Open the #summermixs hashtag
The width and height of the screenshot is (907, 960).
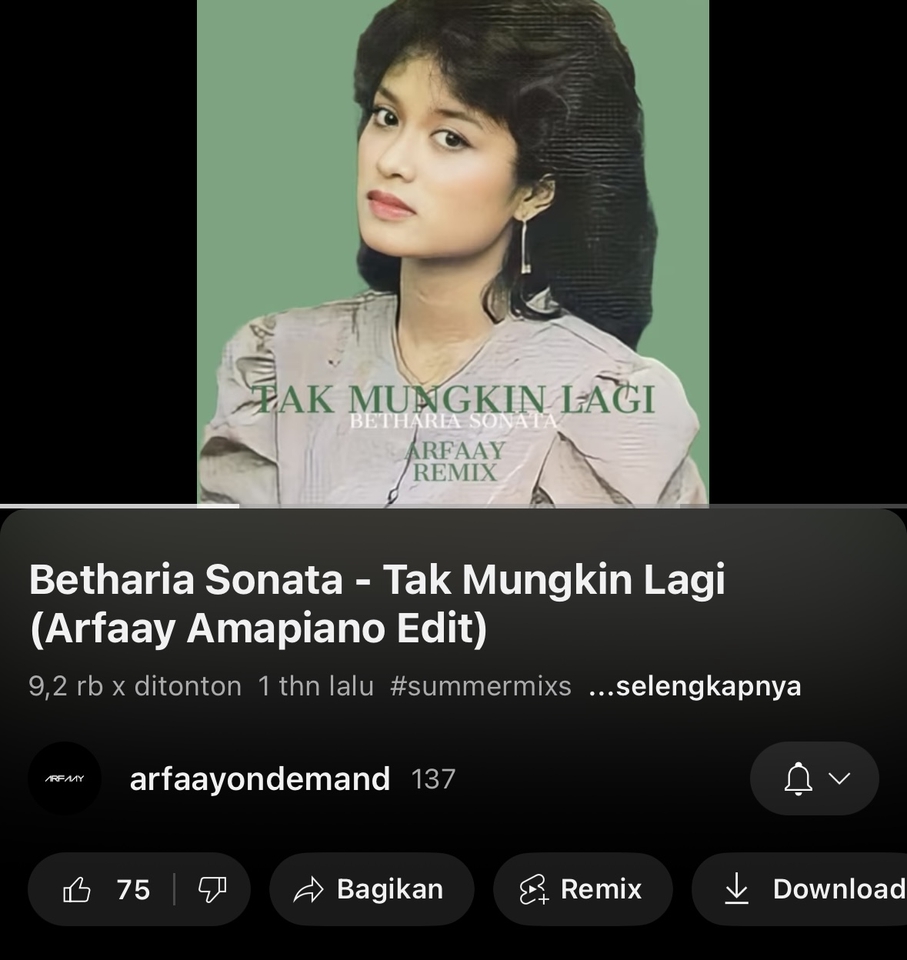pyautogui.click(x=480, y=686)
